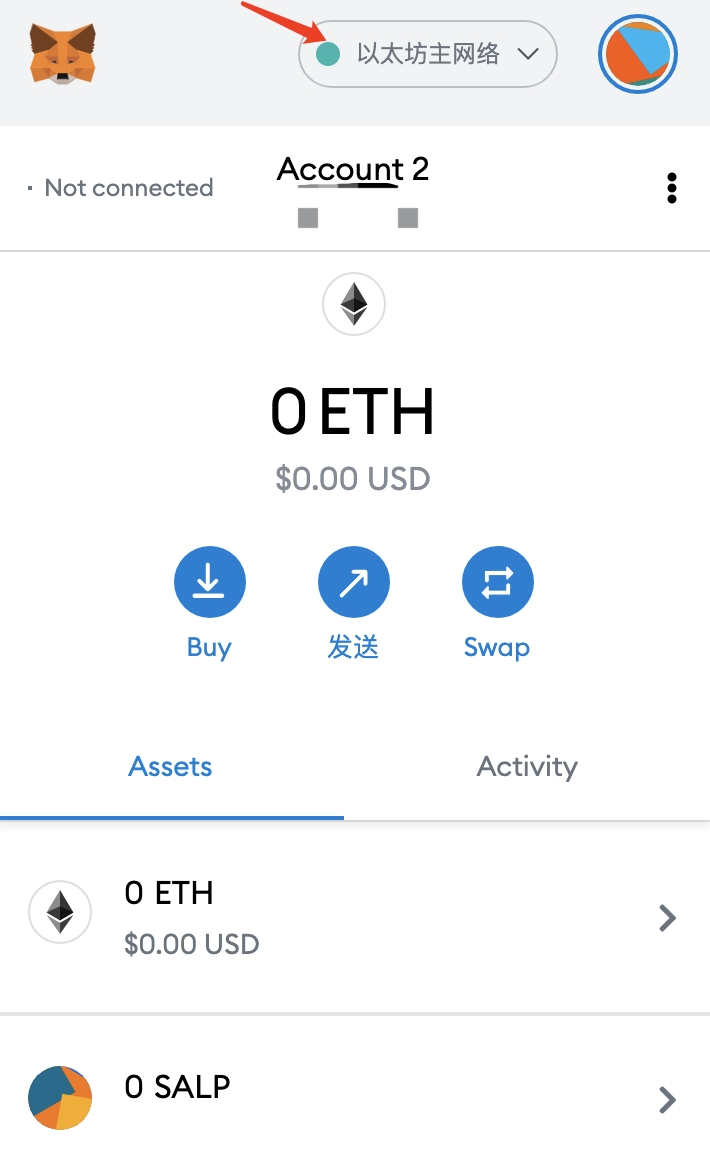Open the account avatar menu
Screen dimensions: 710x1156
coord(638,54)
